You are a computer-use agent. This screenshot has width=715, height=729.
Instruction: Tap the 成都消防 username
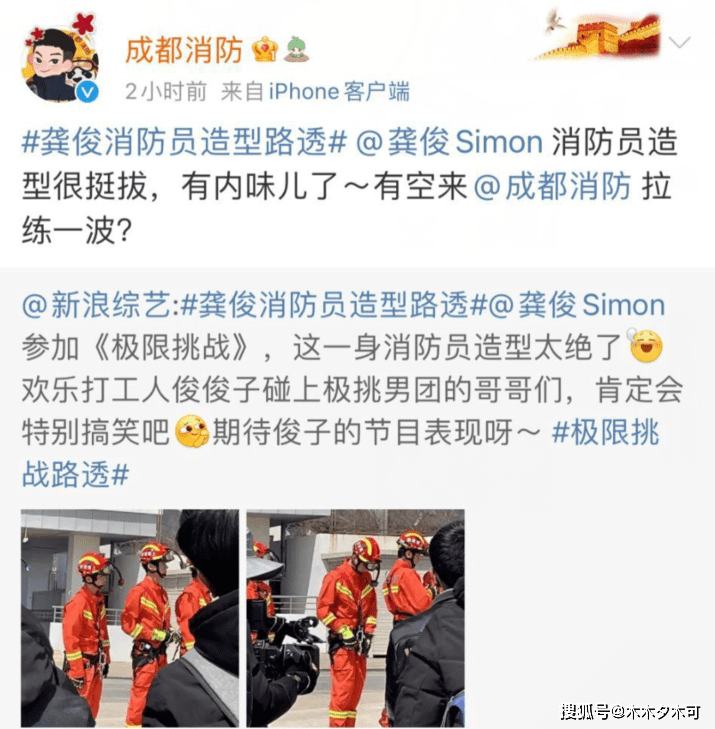pos(182,47)
